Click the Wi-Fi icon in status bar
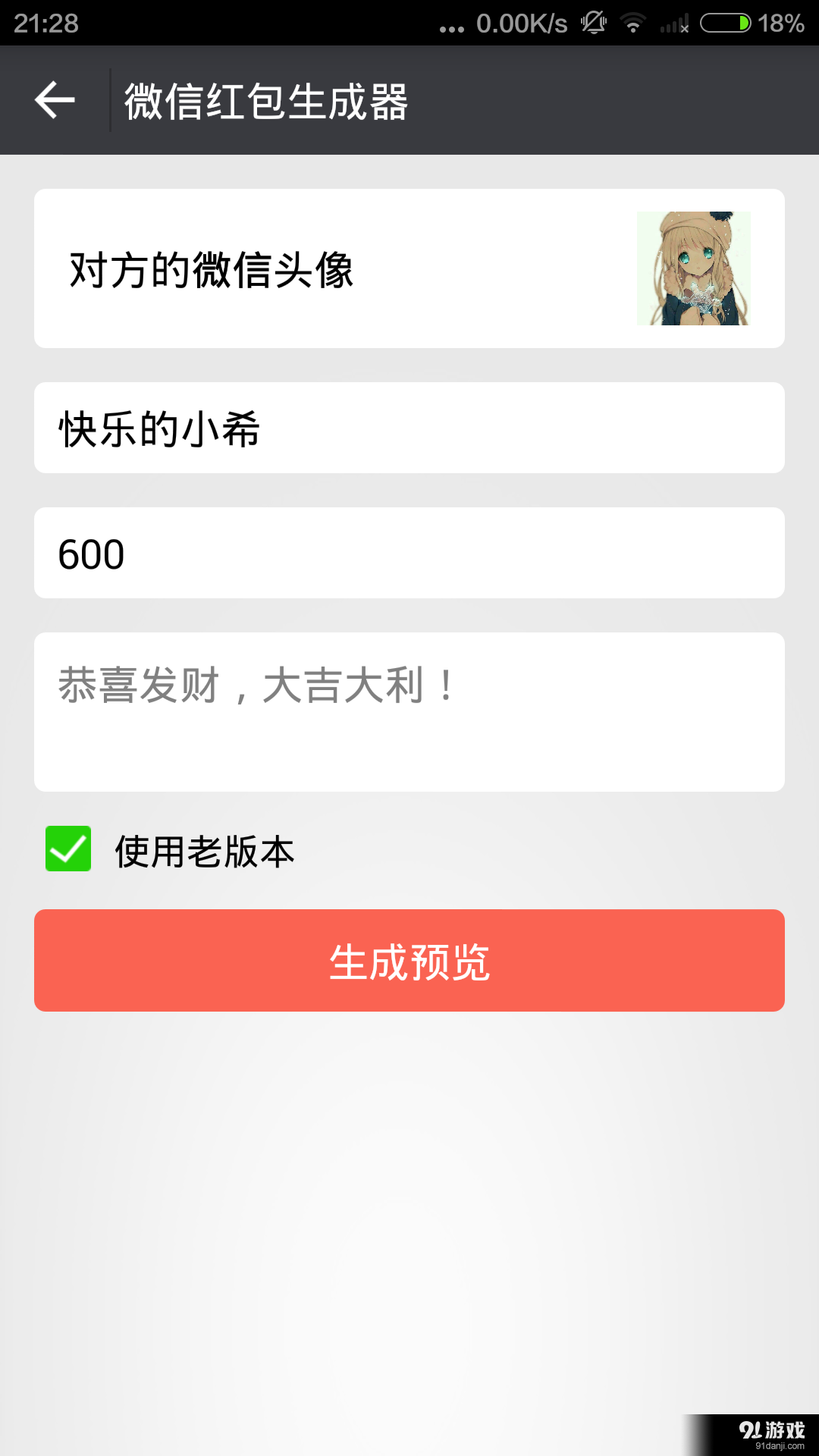Viewport: 819px width, 1456px height. point(635,24)
